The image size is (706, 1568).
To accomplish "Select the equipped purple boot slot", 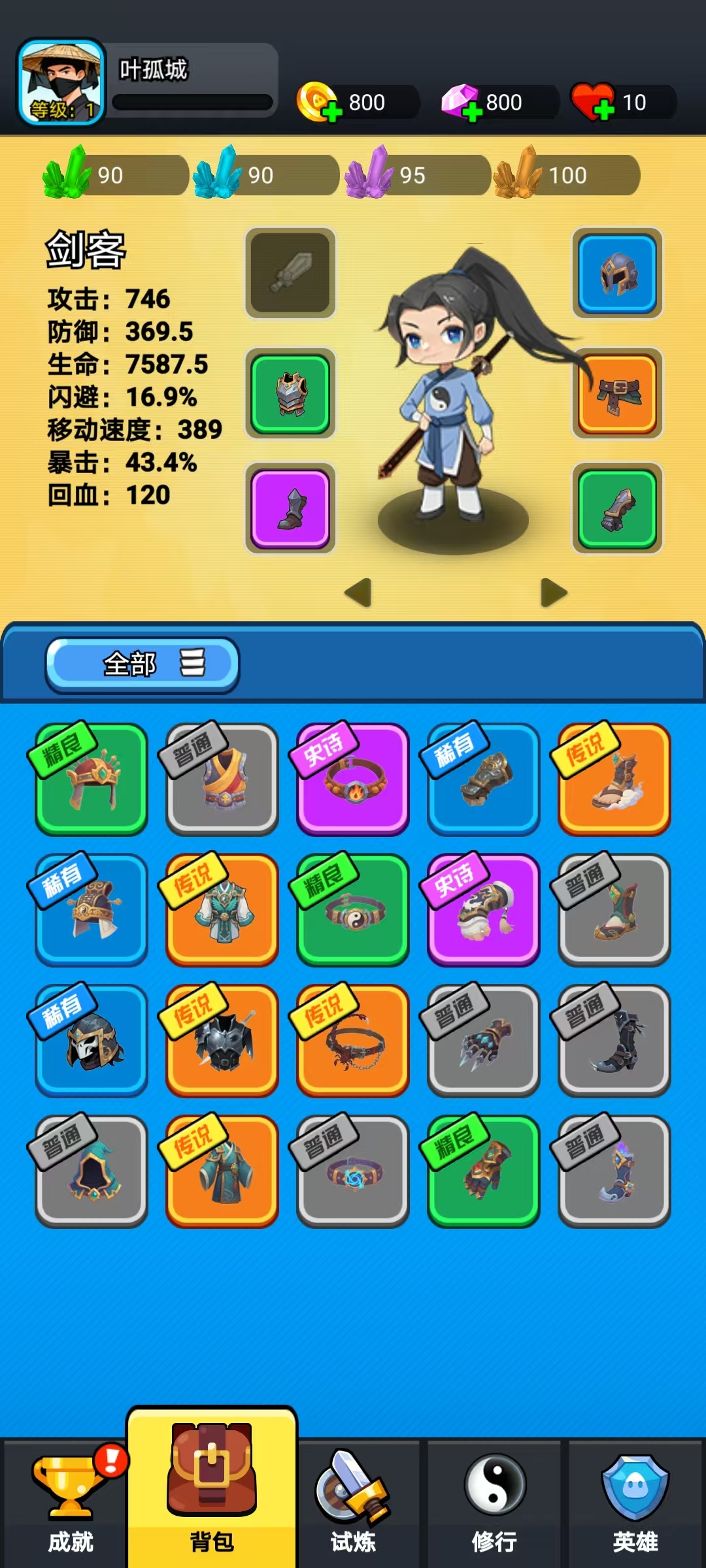I will (x=291, y=508).
